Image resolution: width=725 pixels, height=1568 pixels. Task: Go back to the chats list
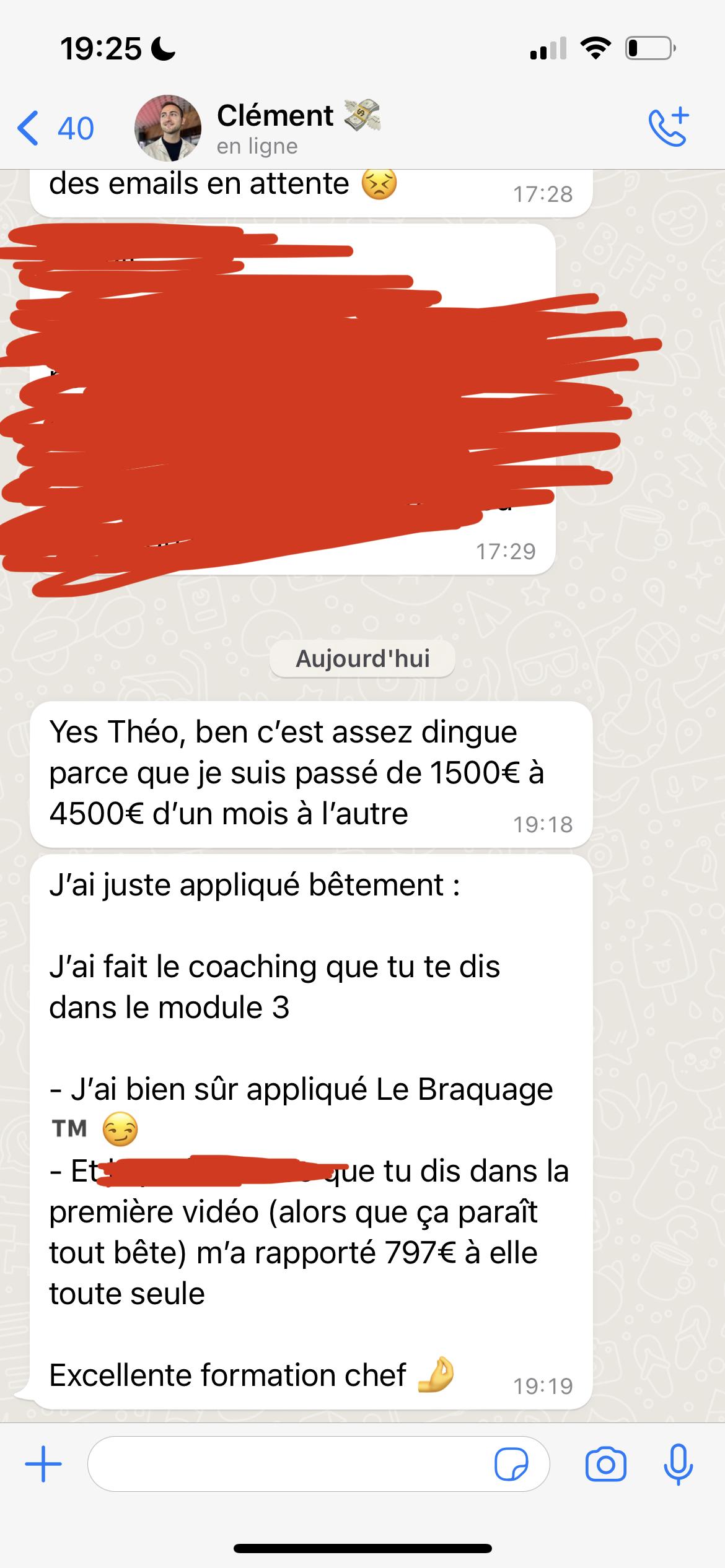(x=55, y=128)
